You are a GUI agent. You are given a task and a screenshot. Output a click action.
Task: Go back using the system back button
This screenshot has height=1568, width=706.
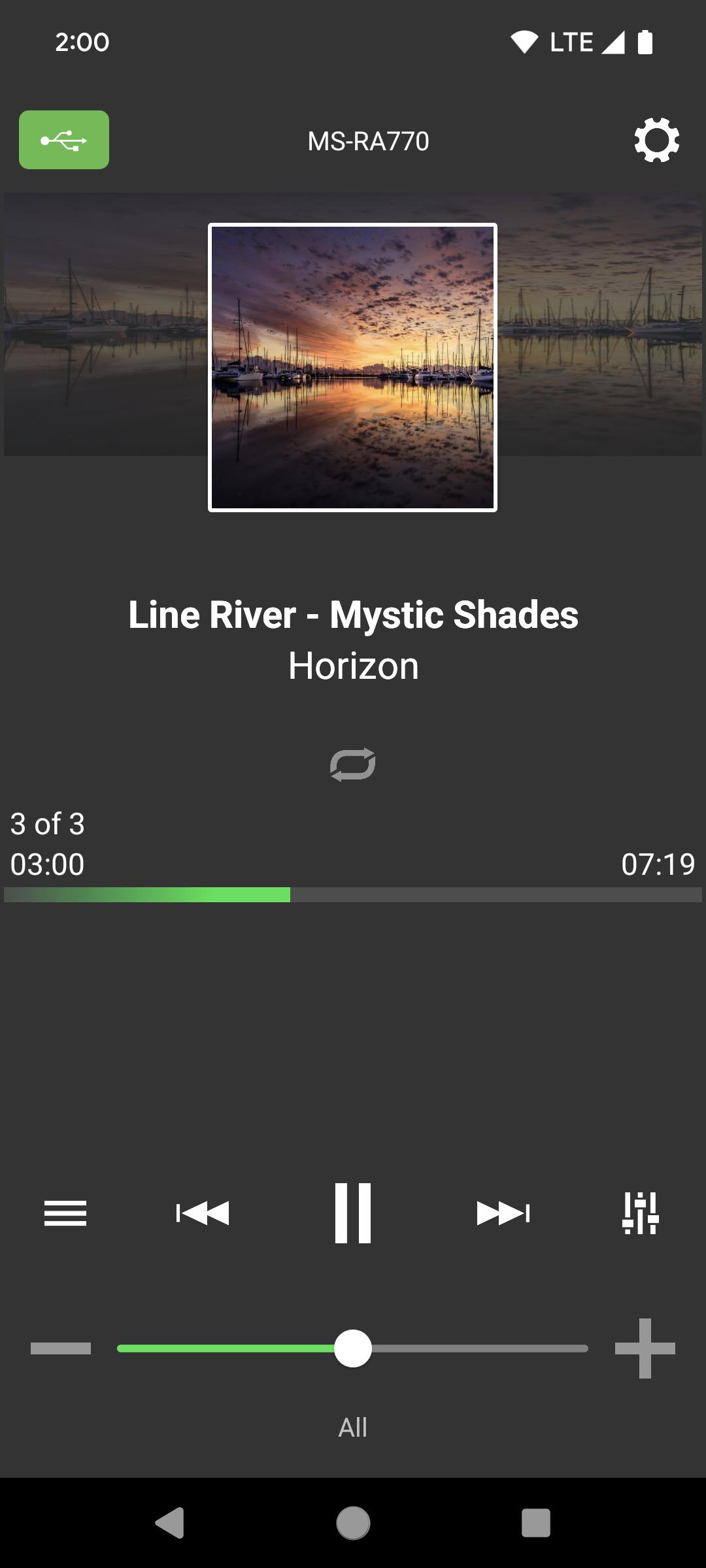click(170, 1524)
